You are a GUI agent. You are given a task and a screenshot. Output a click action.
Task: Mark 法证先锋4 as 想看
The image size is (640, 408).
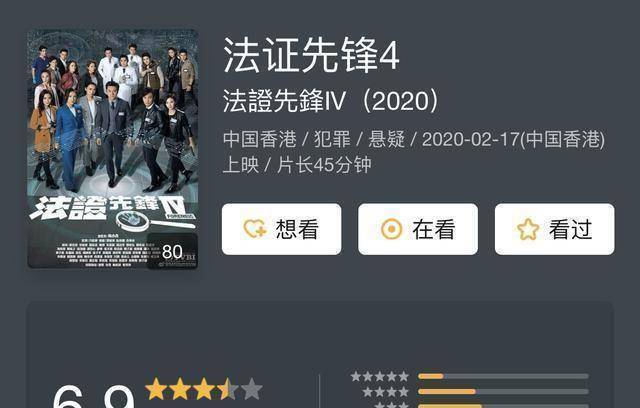point(281,229)
